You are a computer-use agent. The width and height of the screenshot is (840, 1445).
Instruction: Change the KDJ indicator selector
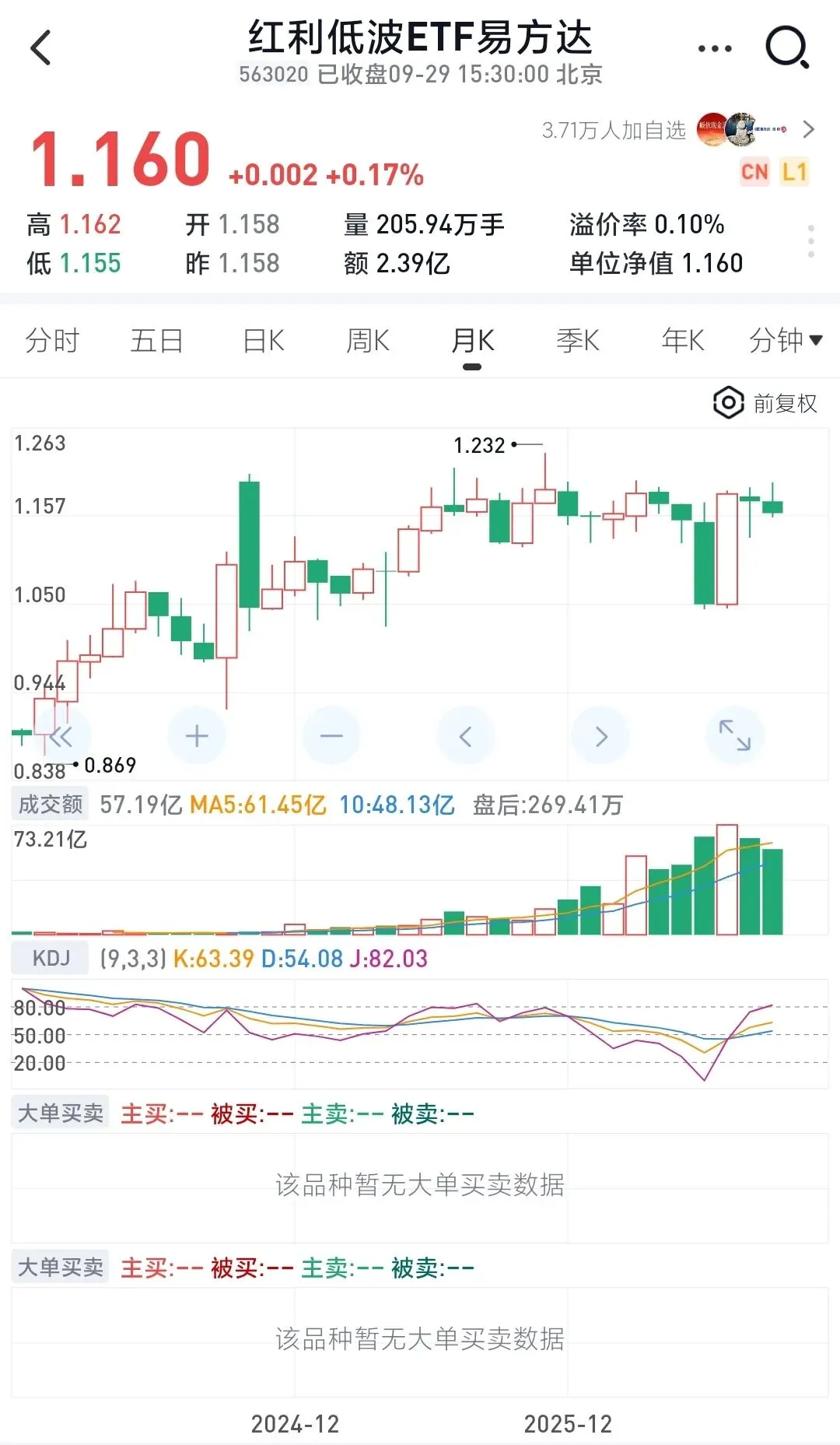coord(51,958)
